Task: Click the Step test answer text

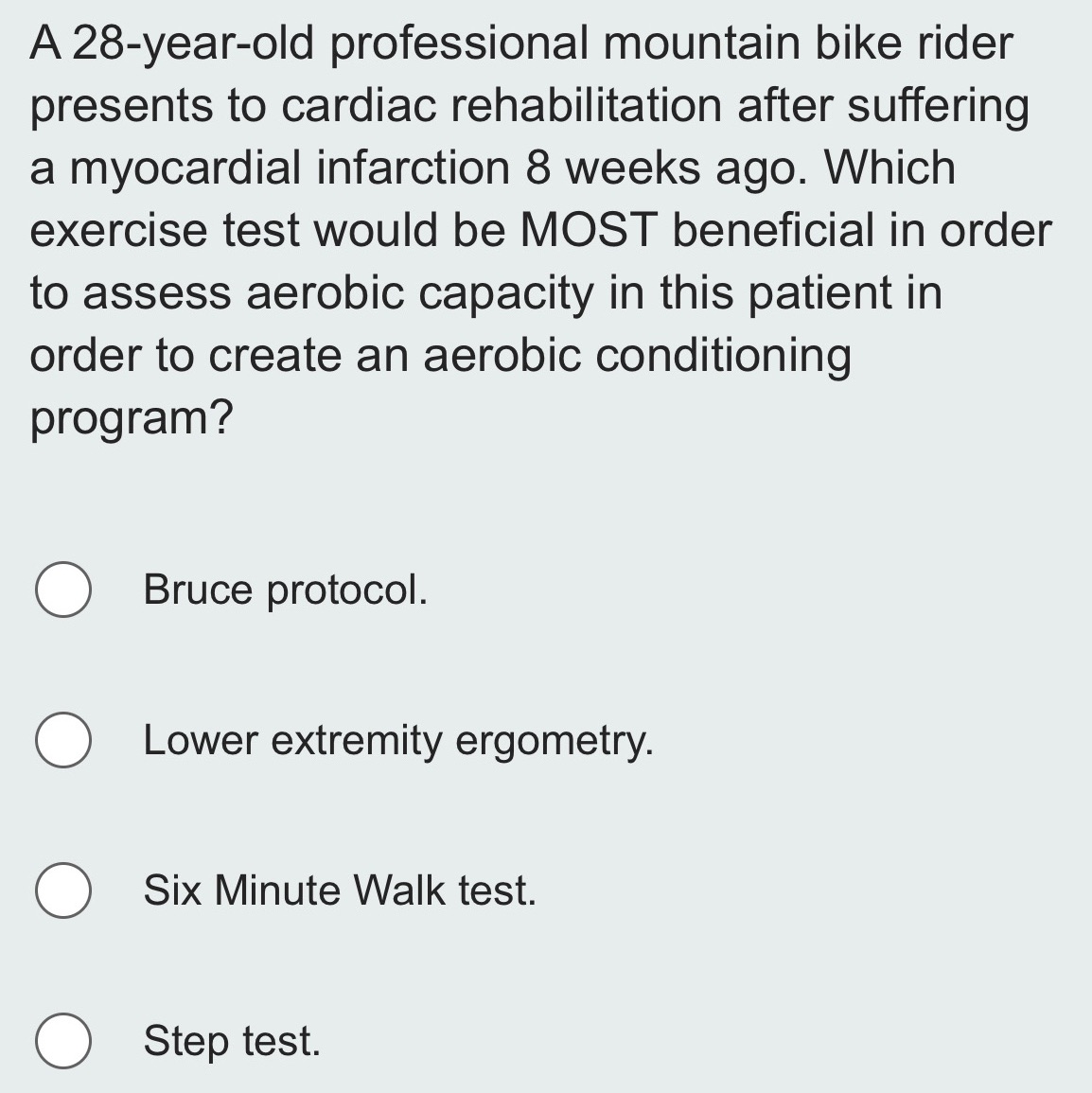Action: [231, 1041]
